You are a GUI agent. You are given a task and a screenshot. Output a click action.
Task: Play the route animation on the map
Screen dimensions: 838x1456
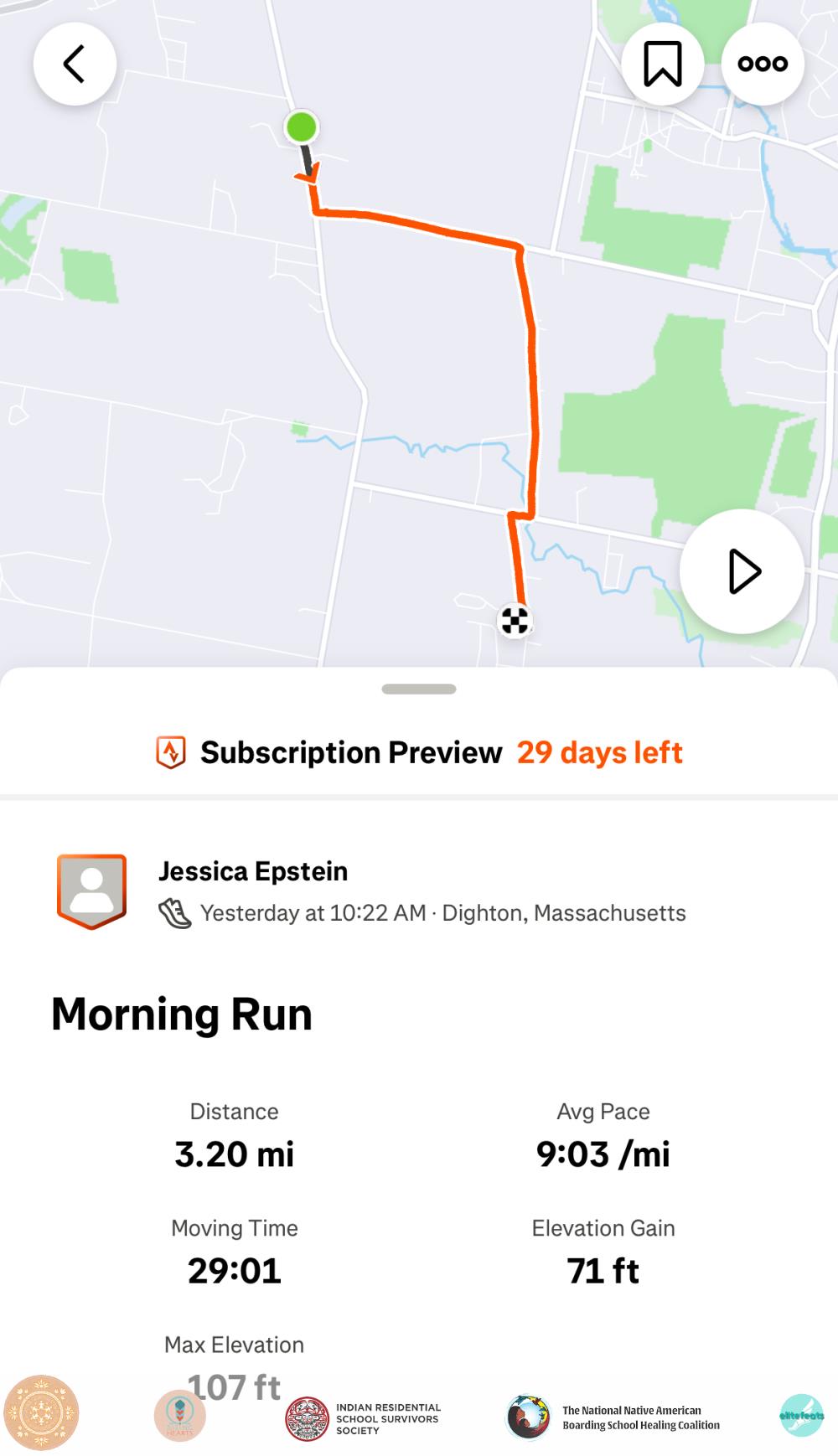pos(742,571)
